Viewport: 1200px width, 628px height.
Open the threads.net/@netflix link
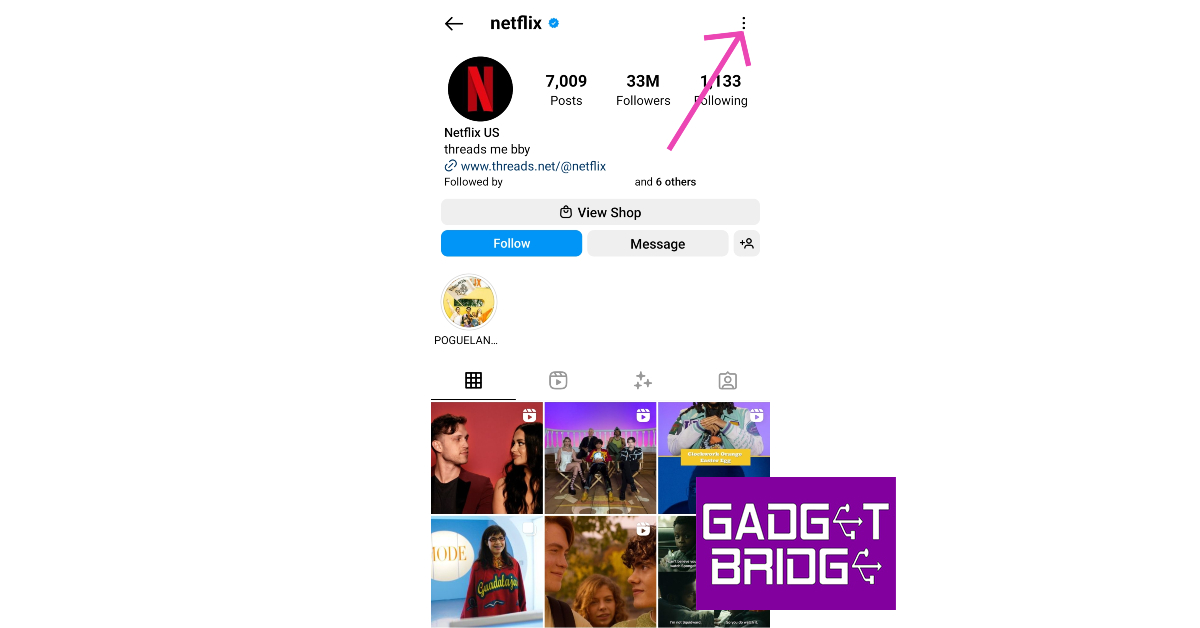click(532, 166)
